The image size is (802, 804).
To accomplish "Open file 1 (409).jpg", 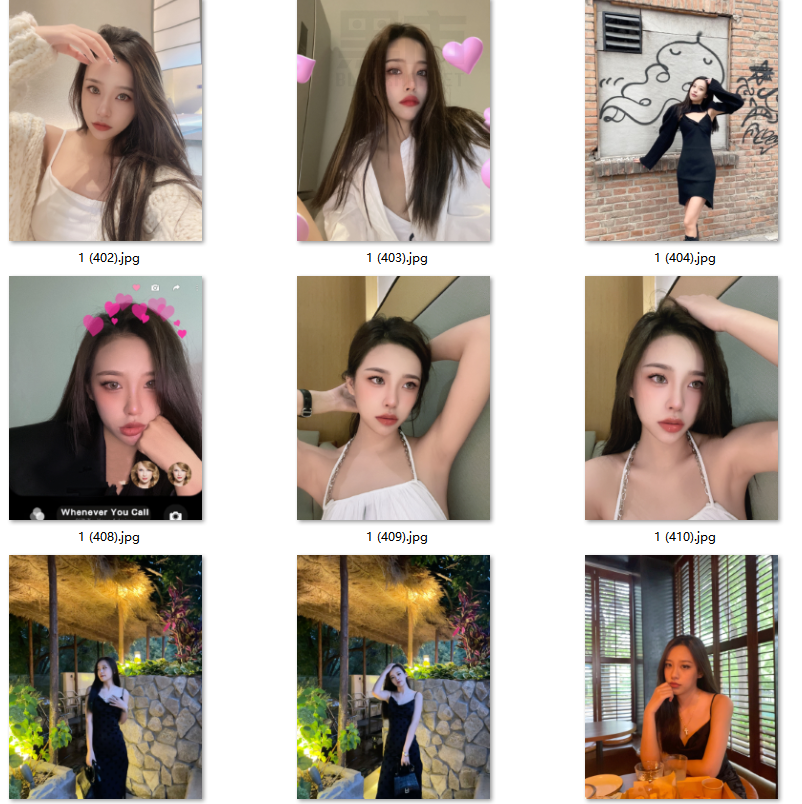I will point(393,398).
